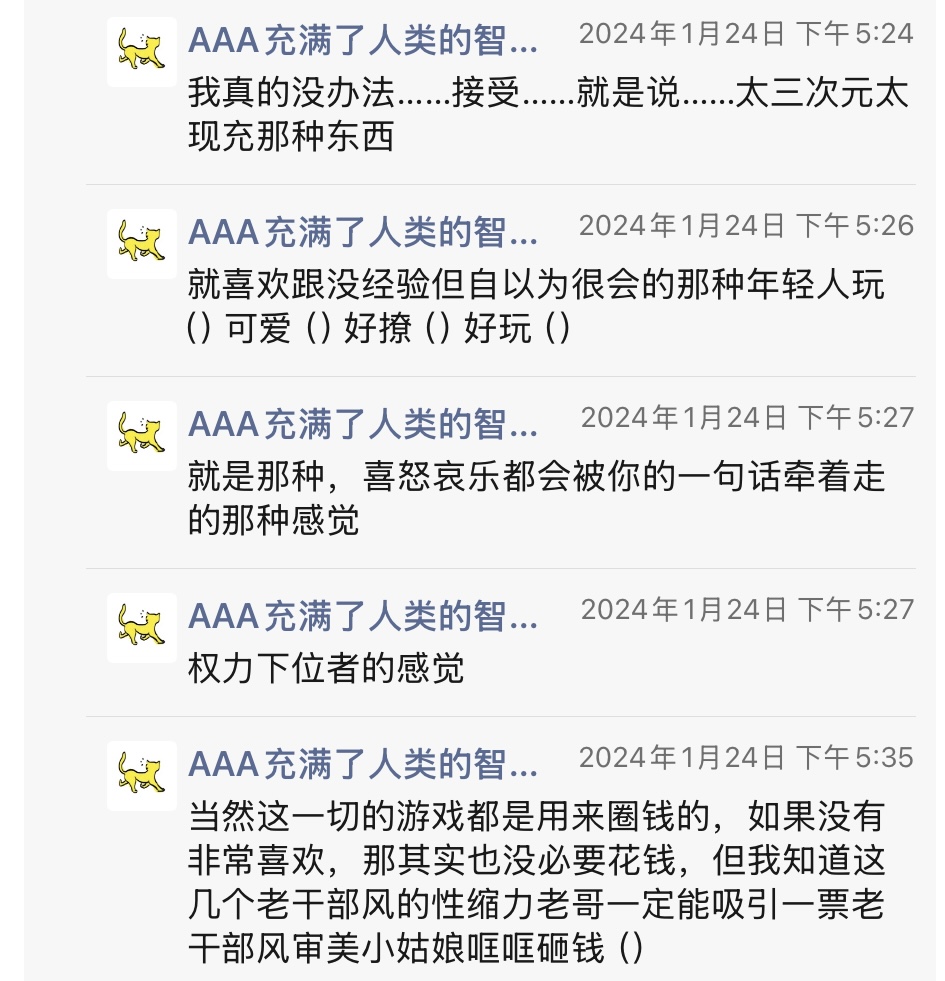This screenshot has width=945, height=981.
Task: Open sender avatar beside the 5:26 message
Action: [x=141, y=244]
